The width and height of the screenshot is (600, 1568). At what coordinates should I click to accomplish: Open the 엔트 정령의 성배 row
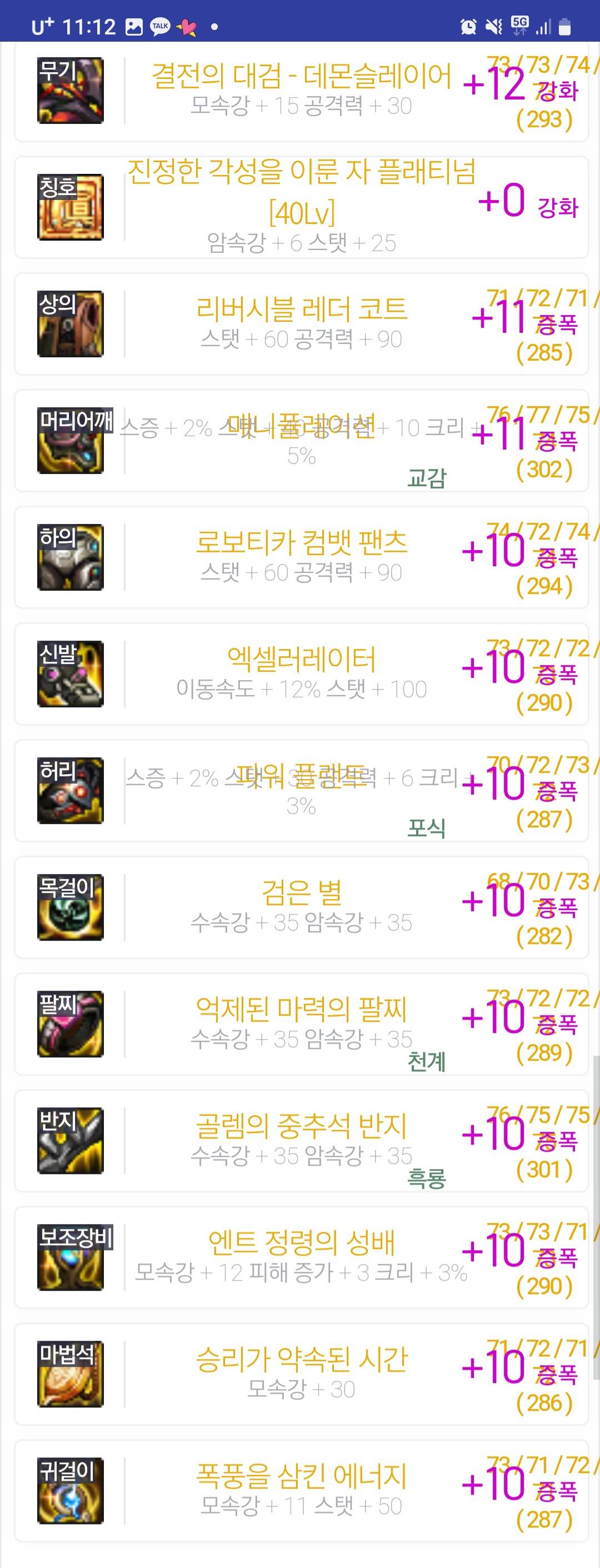[x=301, y=1257]
